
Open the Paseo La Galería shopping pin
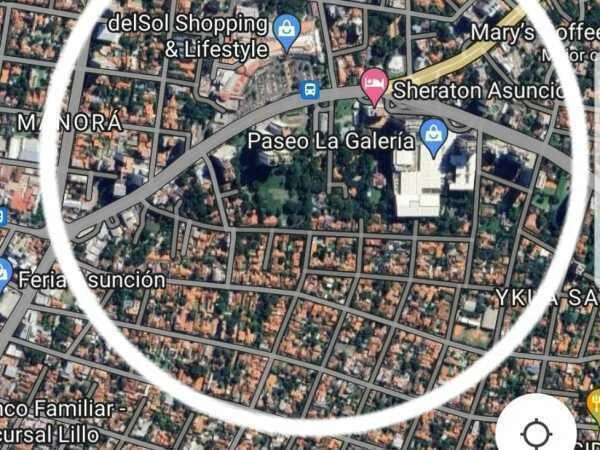433,136
